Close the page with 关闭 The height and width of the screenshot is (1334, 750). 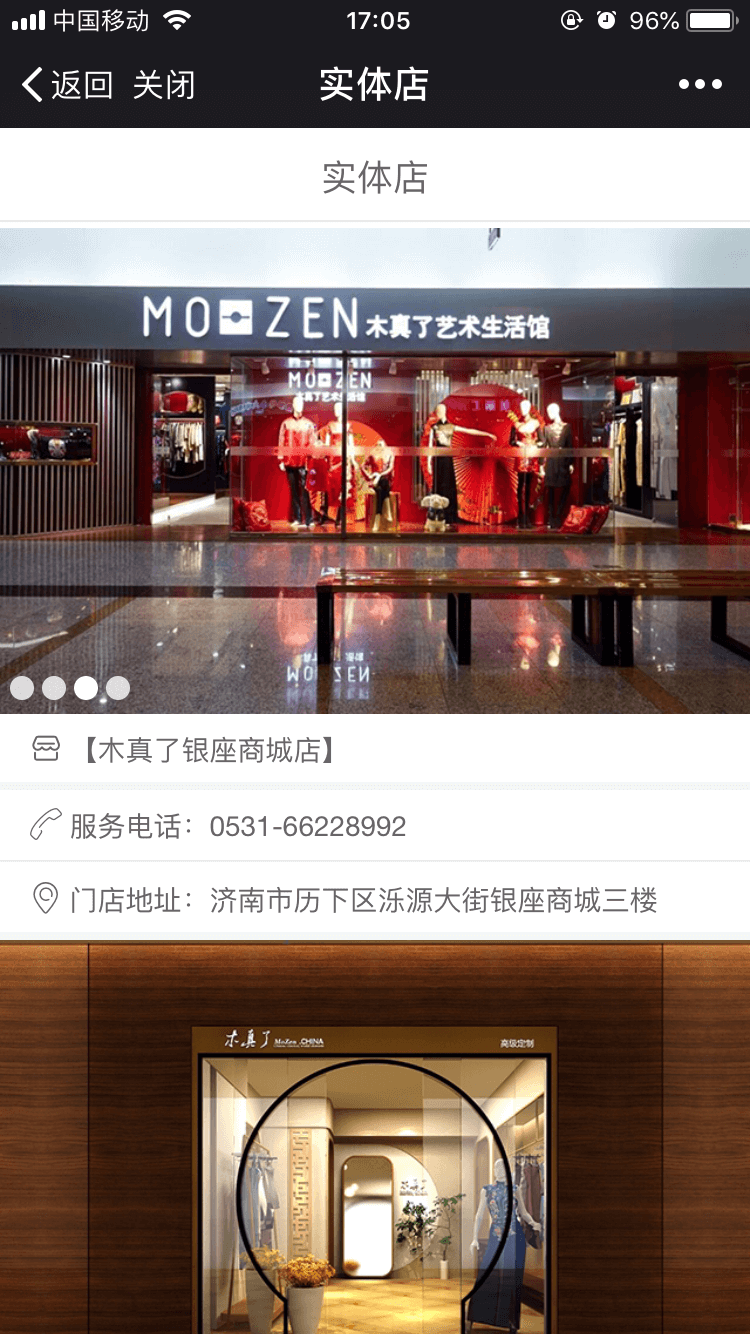click(163, 85)
